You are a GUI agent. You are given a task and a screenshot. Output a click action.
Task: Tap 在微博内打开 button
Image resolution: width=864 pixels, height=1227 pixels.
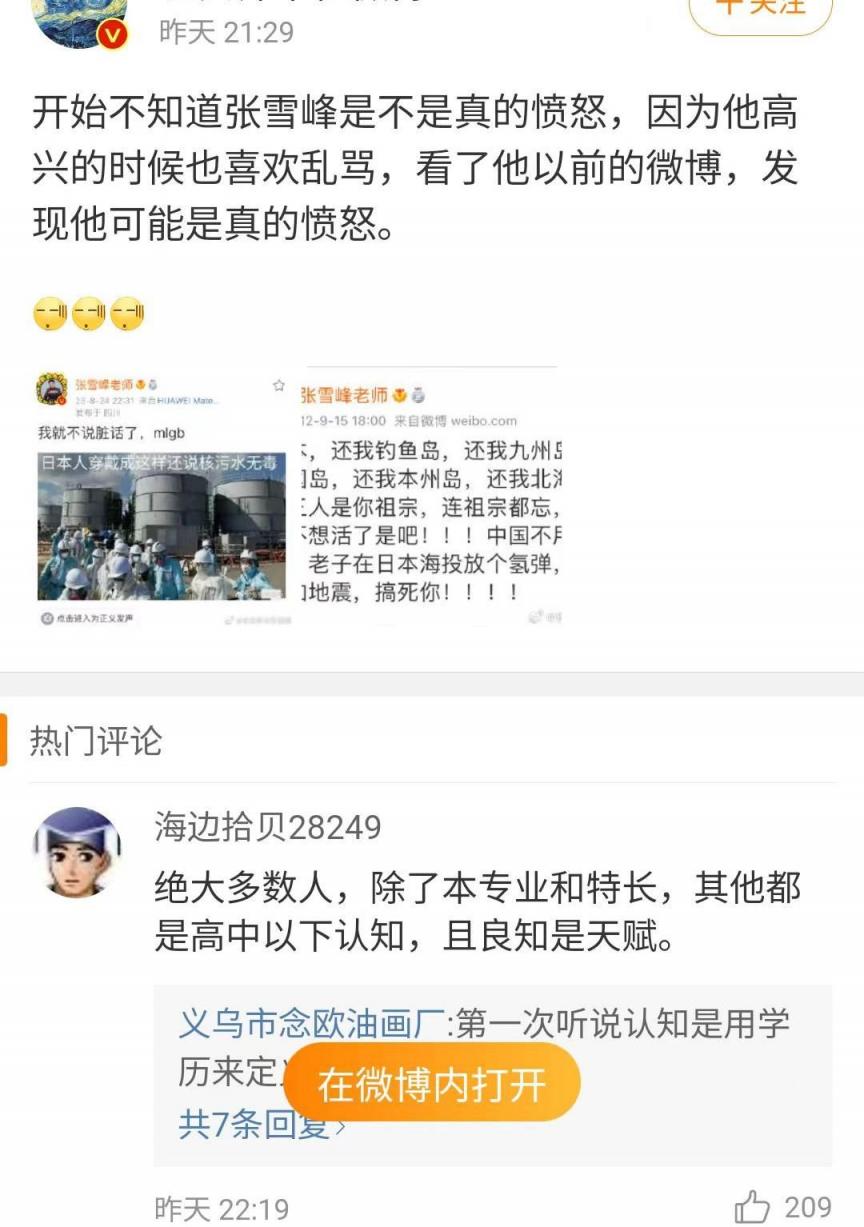(x=431, y=1083)
